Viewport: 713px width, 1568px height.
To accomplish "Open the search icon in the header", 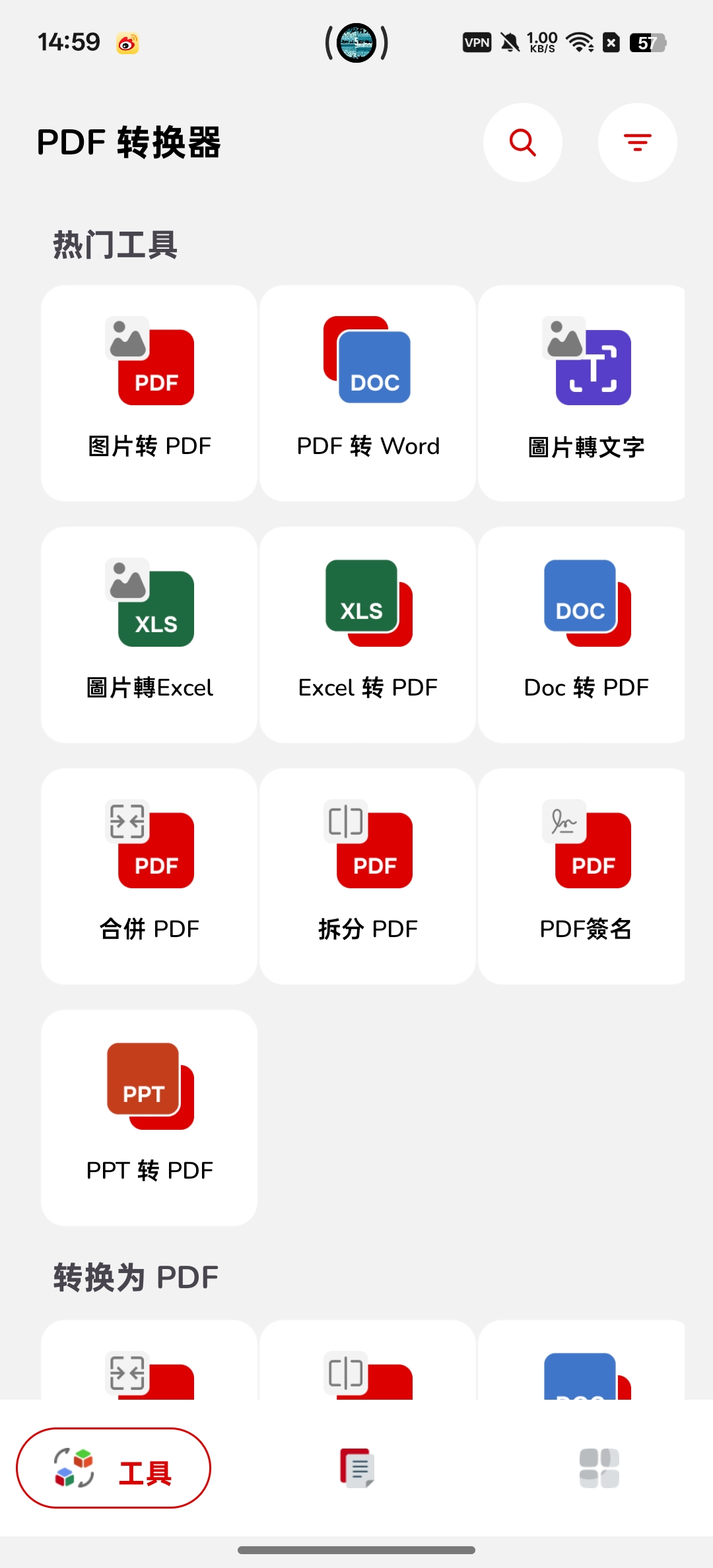I will click(x=522, y=143).
